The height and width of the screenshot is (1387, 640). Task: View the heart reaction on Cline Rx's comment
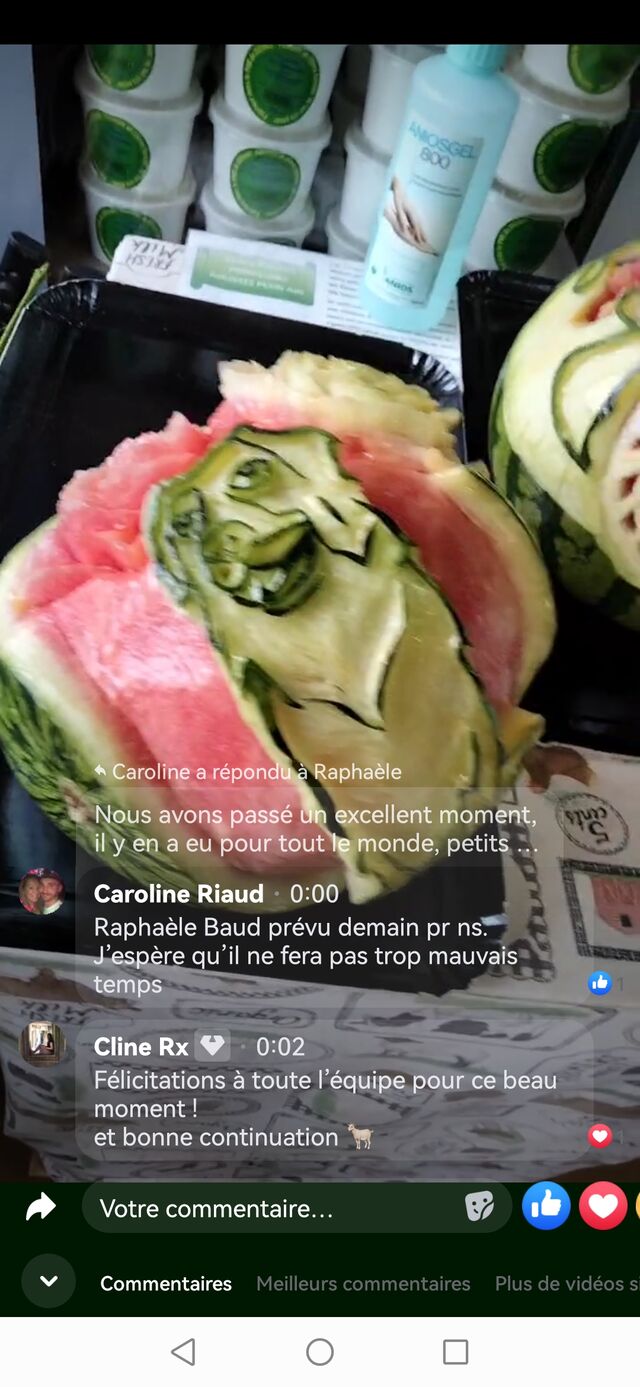tap(600, 1136)
